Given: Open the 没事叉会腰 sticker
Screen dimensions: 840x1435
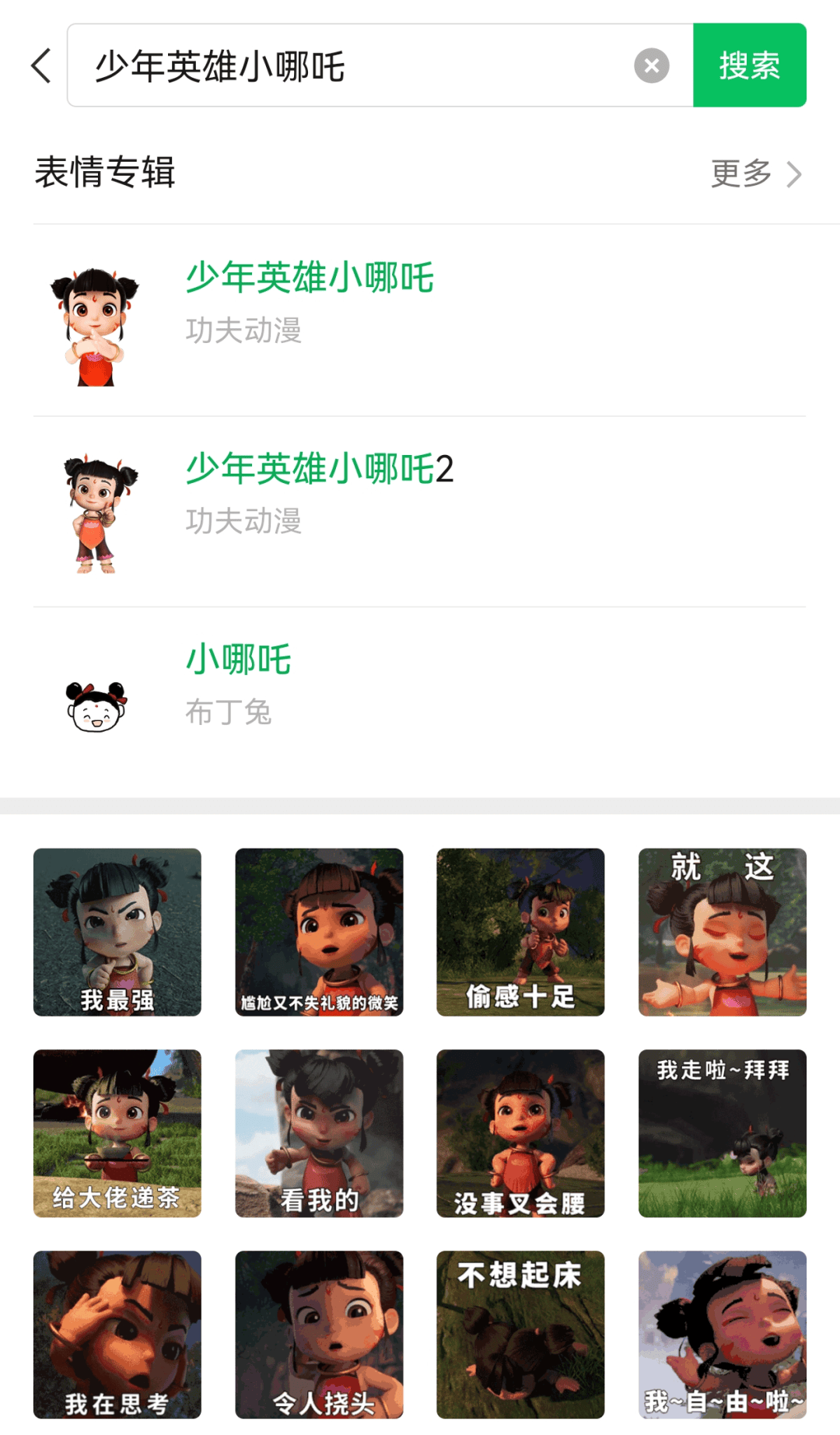Looking at the screenshot, I should [x=520, y=1133].
